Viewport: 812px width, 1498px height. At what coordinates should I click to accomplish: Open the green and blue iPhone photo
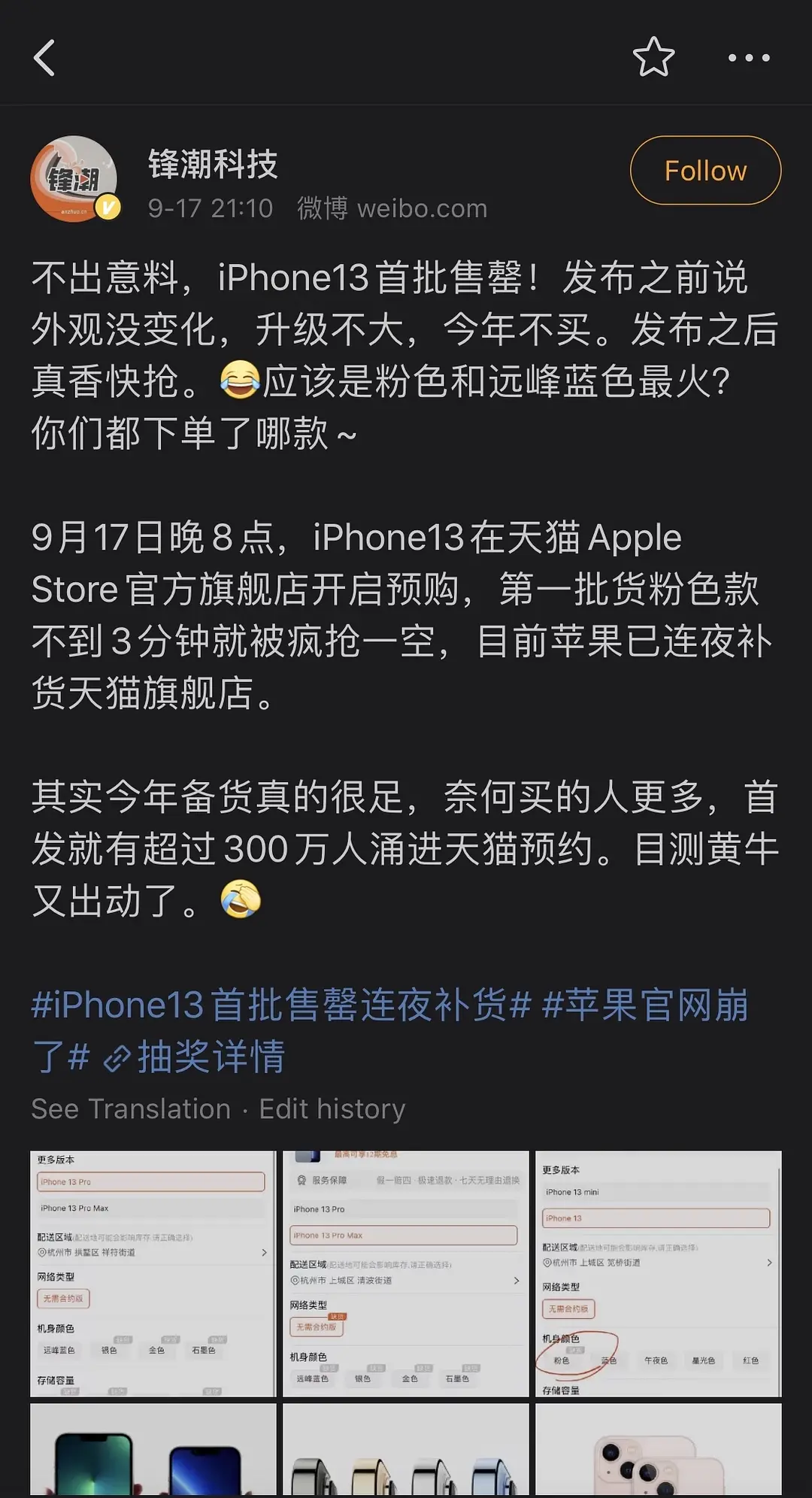click(153, 1450)
